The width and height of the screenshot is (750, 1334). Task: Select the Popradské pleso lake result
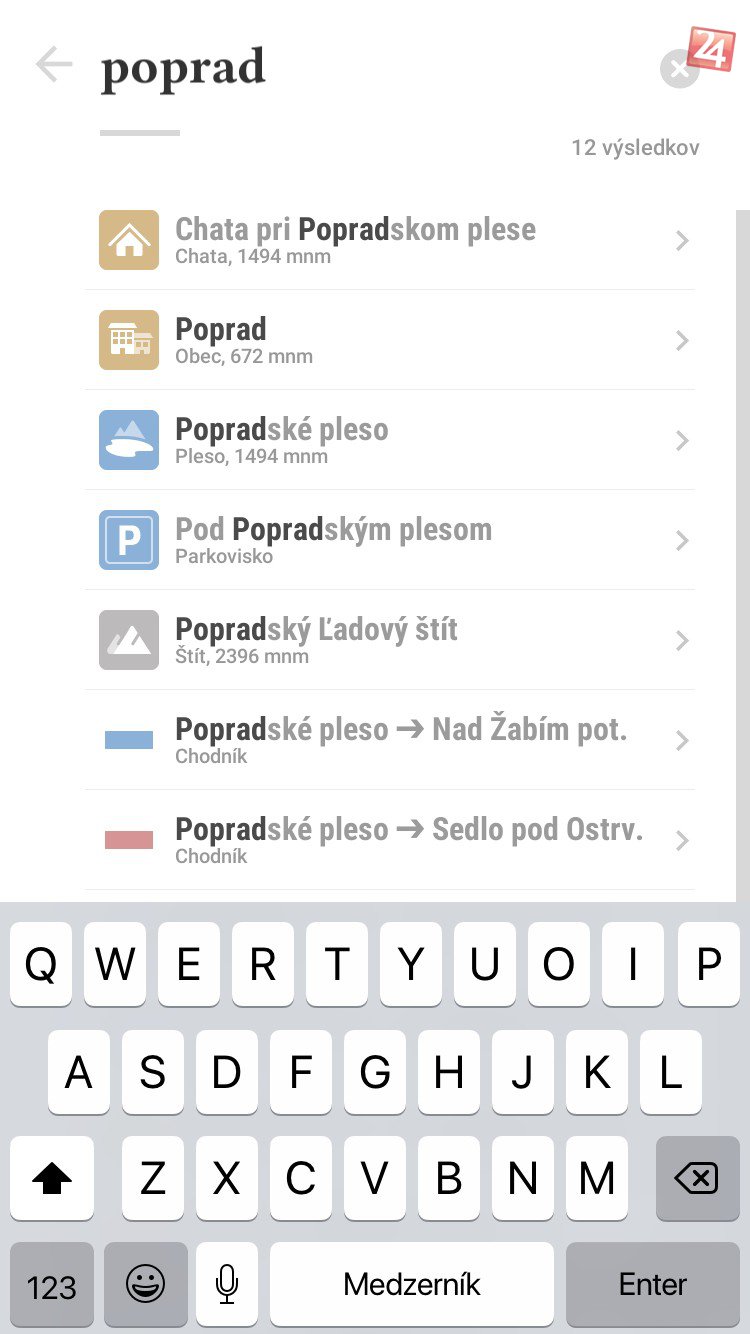point(390,440)
